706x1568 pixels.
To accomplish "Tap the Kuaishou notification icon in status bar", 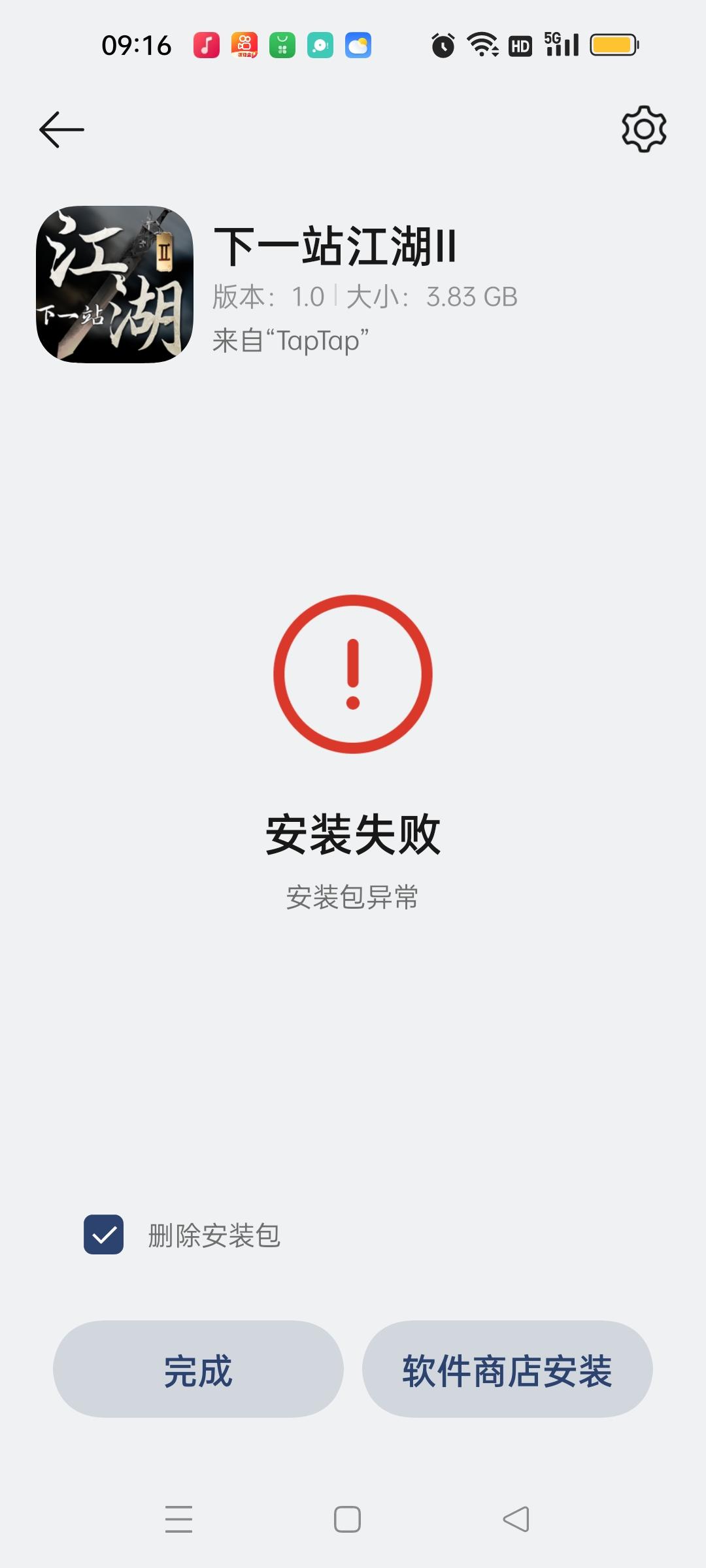I will (245, 46).
